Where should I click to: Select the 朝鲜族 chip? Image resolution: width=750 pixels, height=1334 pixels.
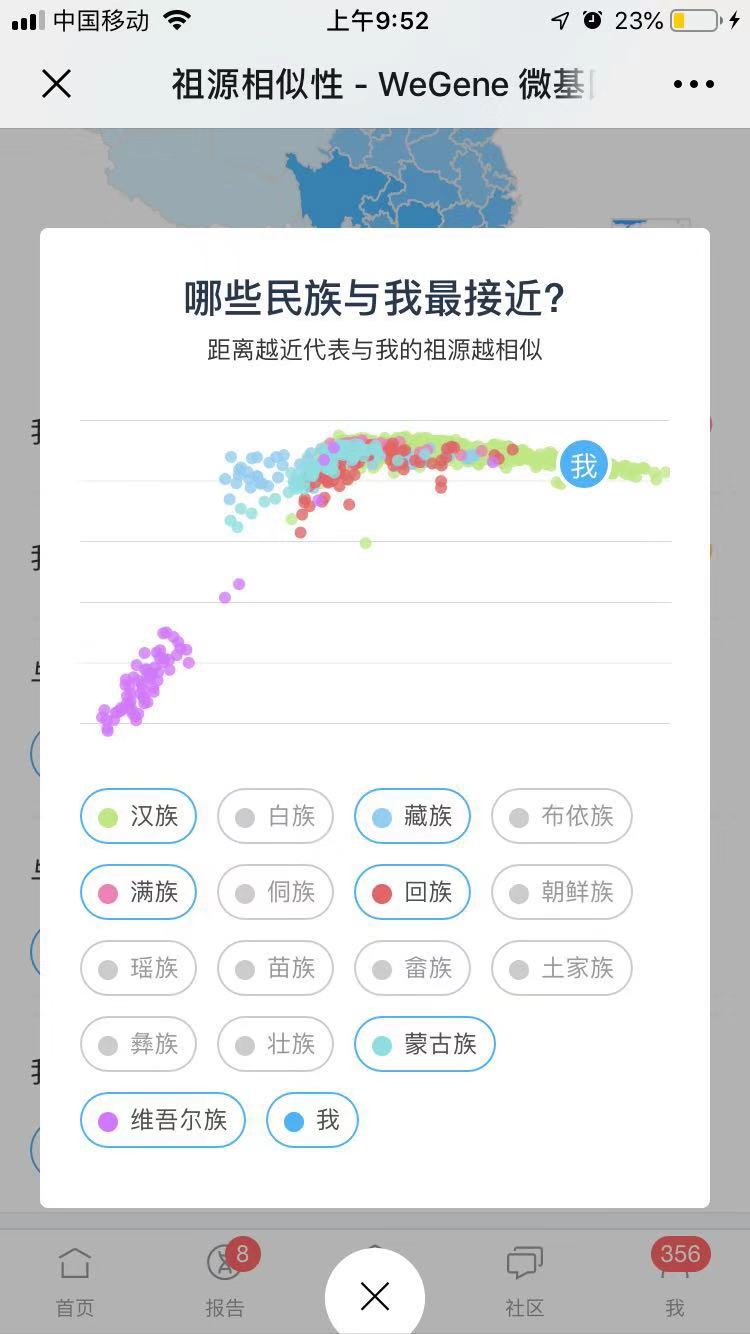561,892
